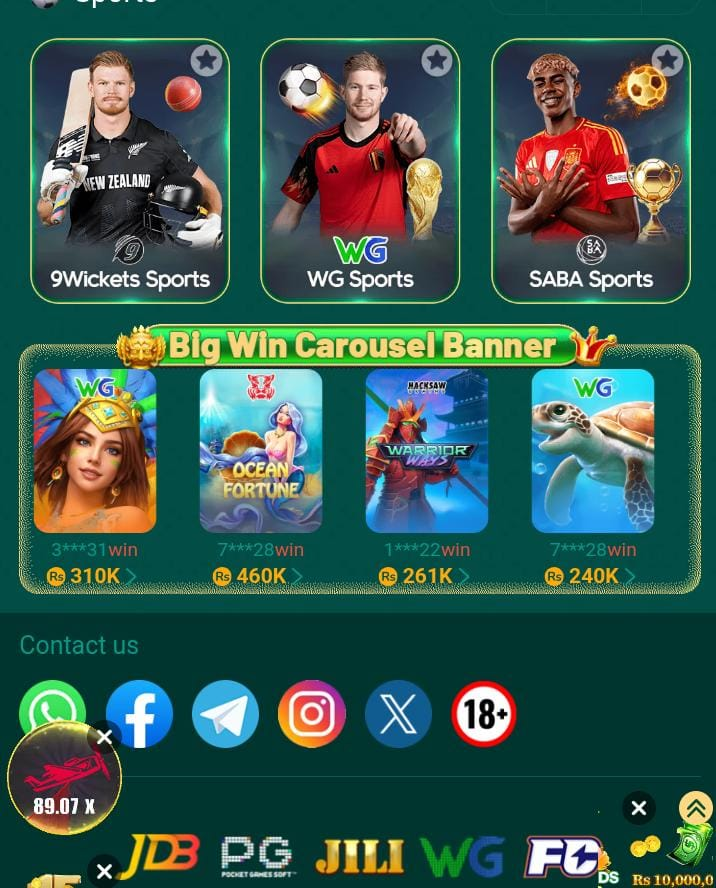
Task: Visit the Instagram profile icon
Action: pos(312,714)
